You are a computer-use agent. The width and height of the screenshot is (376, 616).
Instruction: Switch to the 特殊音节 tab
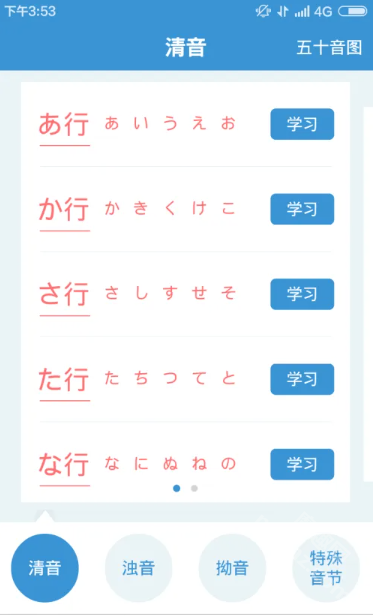[x=326, y=568]
